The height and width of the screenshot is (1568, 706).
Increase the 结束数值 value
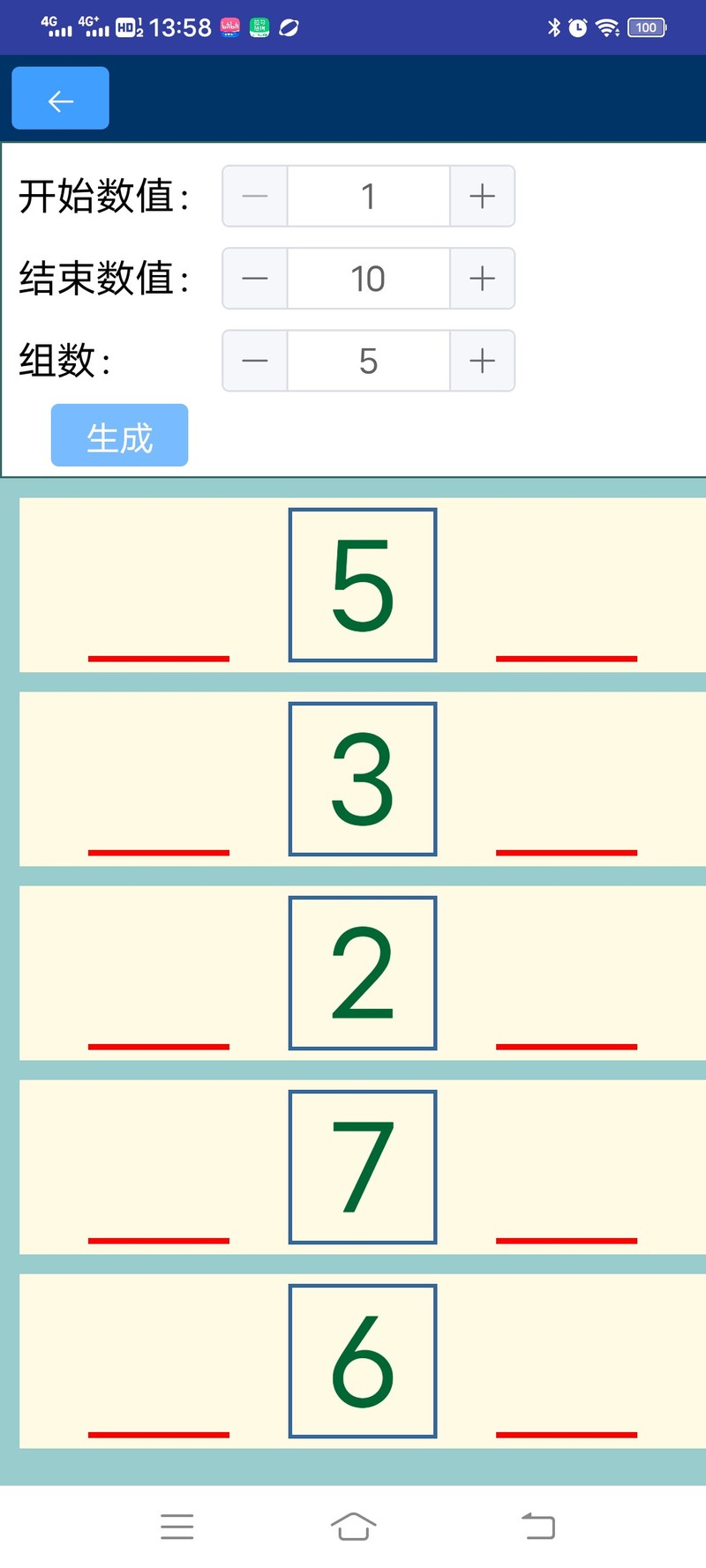pos(482,279)
